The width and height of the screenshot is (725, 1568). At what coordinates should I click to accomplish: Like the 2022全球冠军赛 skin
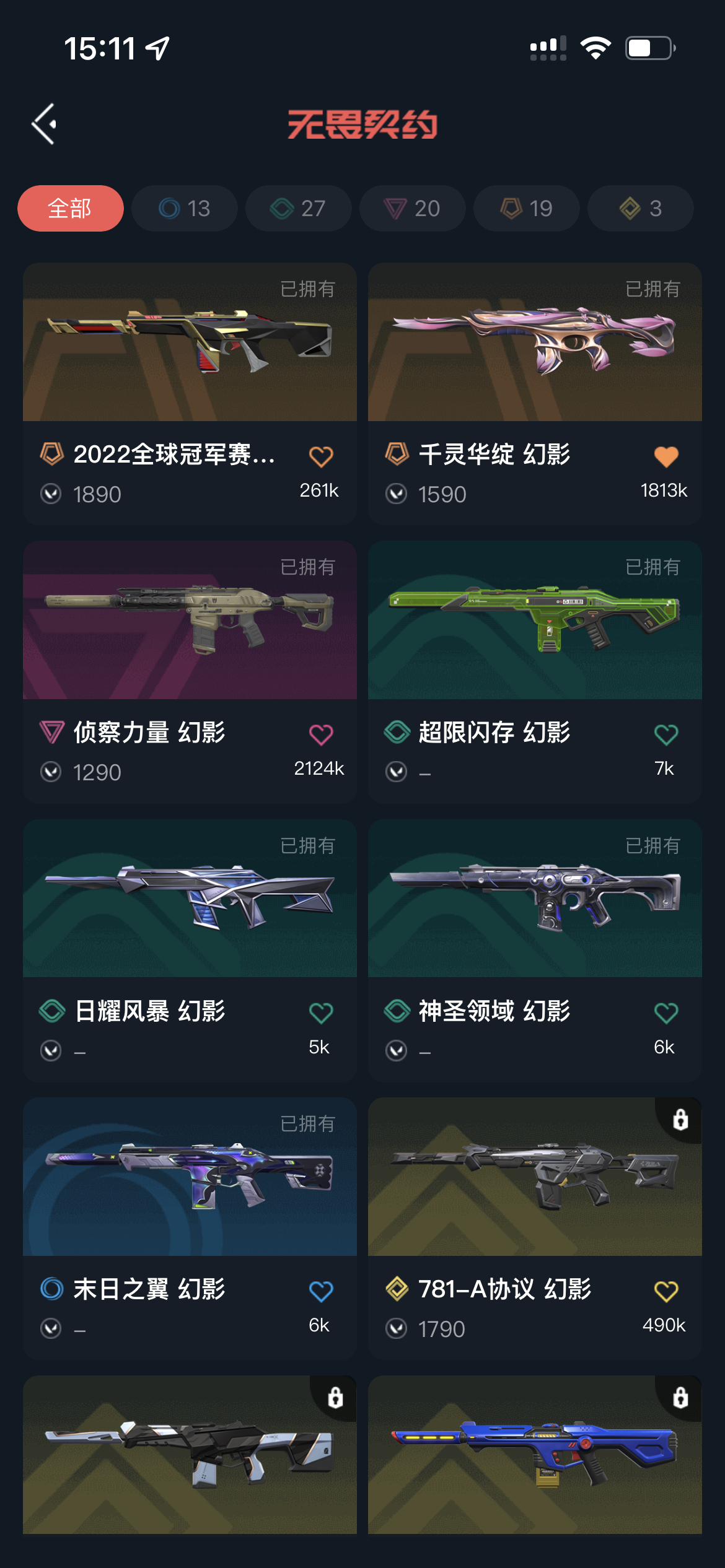click(x=321, y=457)
